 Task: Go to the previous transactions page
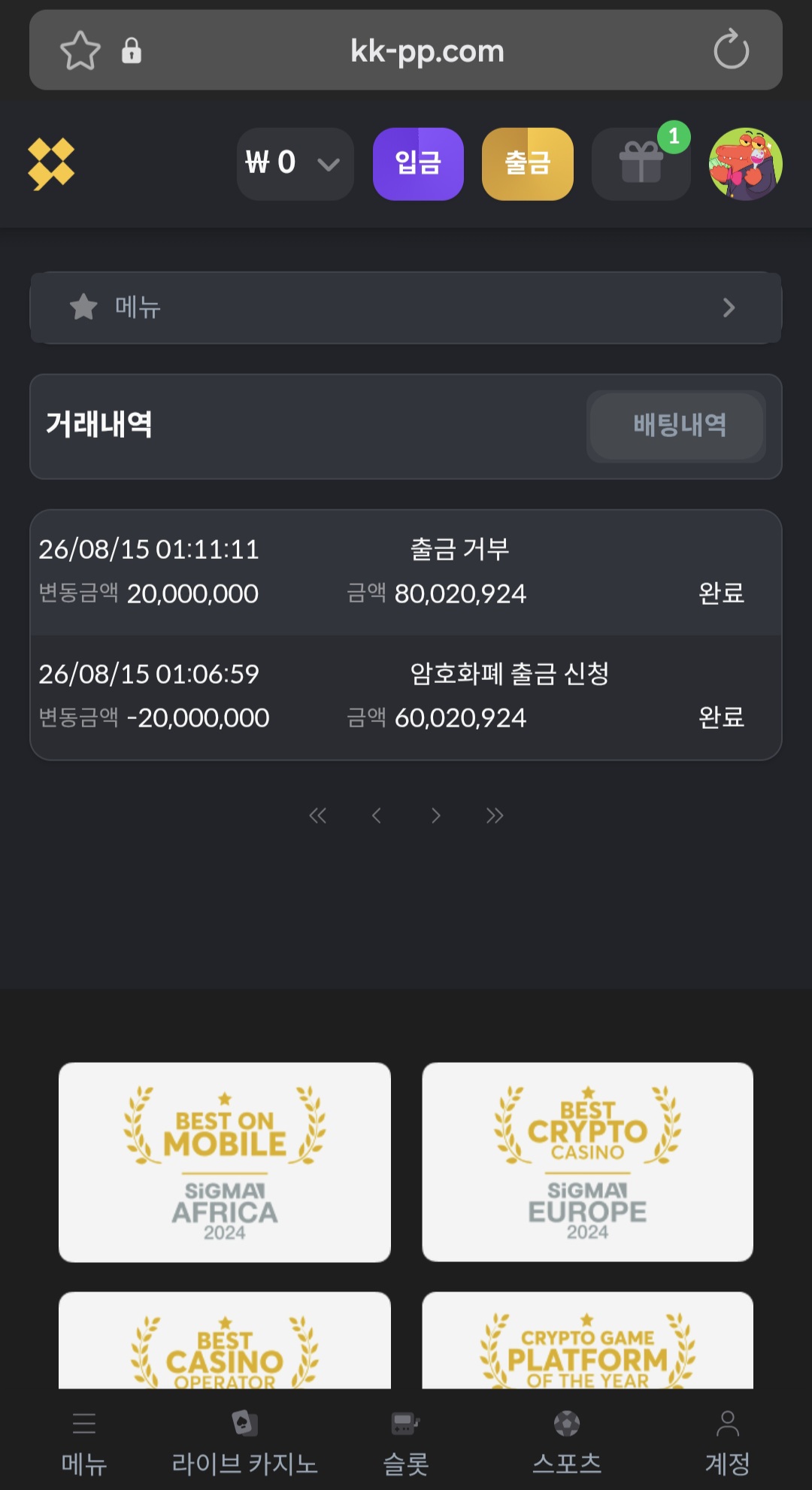[377, 815]
